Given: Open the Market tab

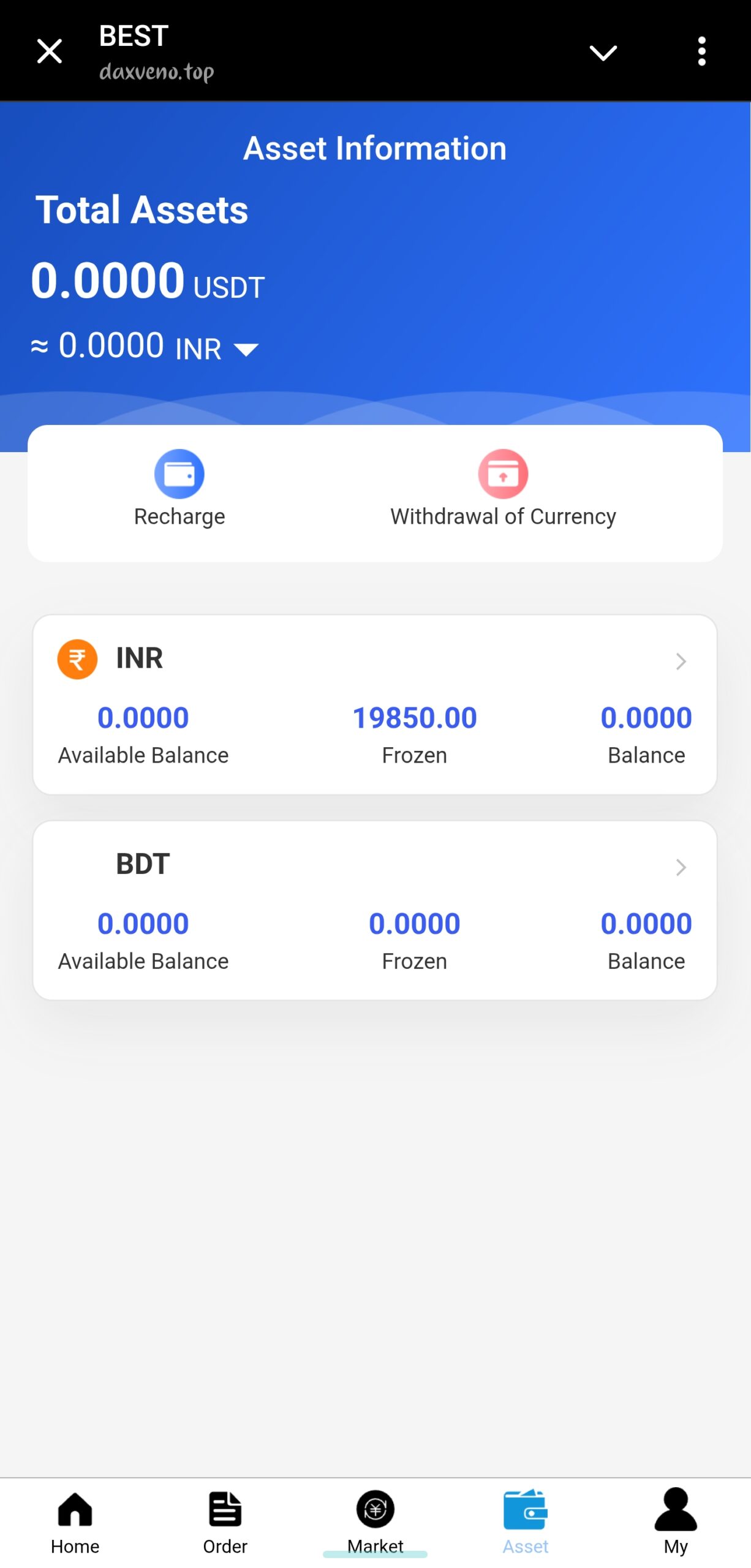Looking at the screenshot, I should click(375, 1522).
